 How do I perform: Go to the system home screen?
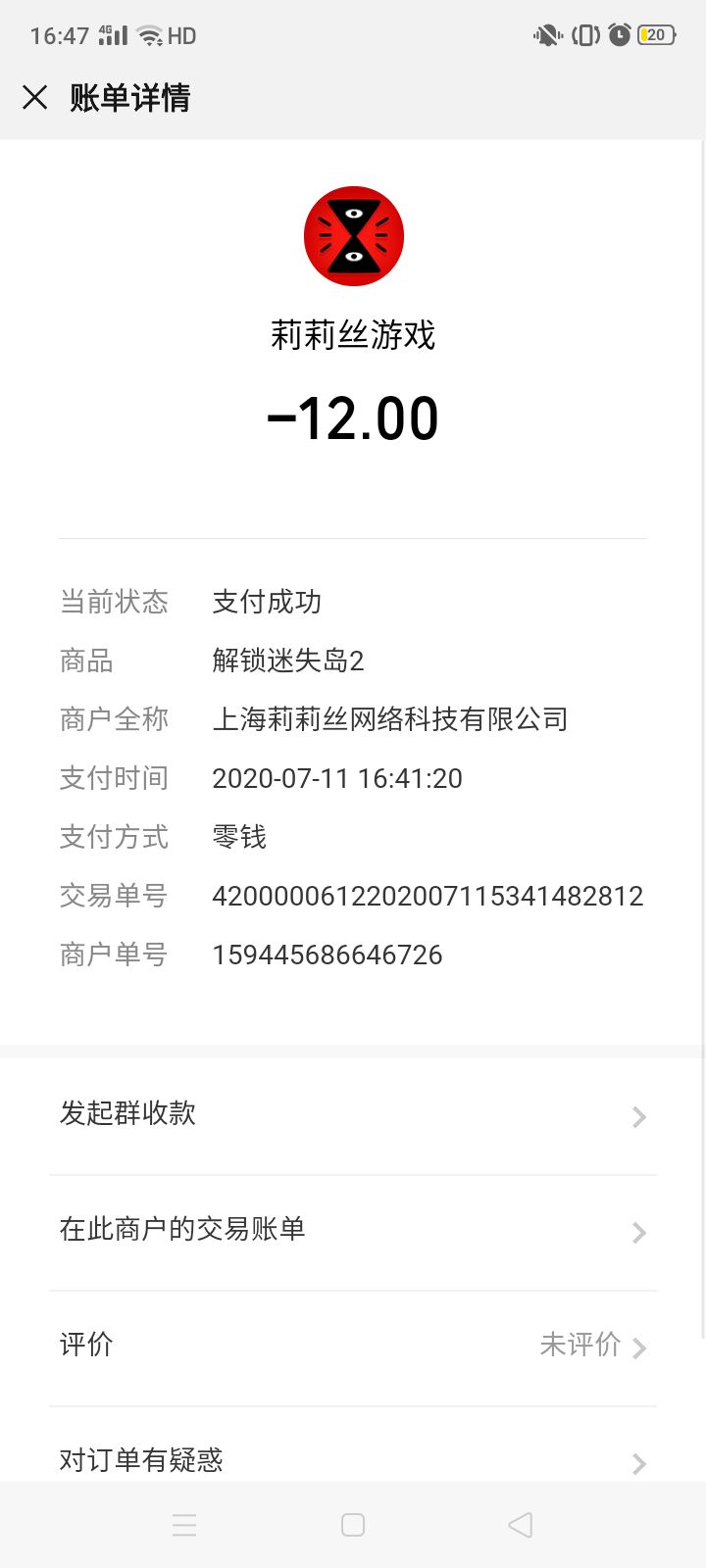pyautogui.click(x=353, y=1525)
